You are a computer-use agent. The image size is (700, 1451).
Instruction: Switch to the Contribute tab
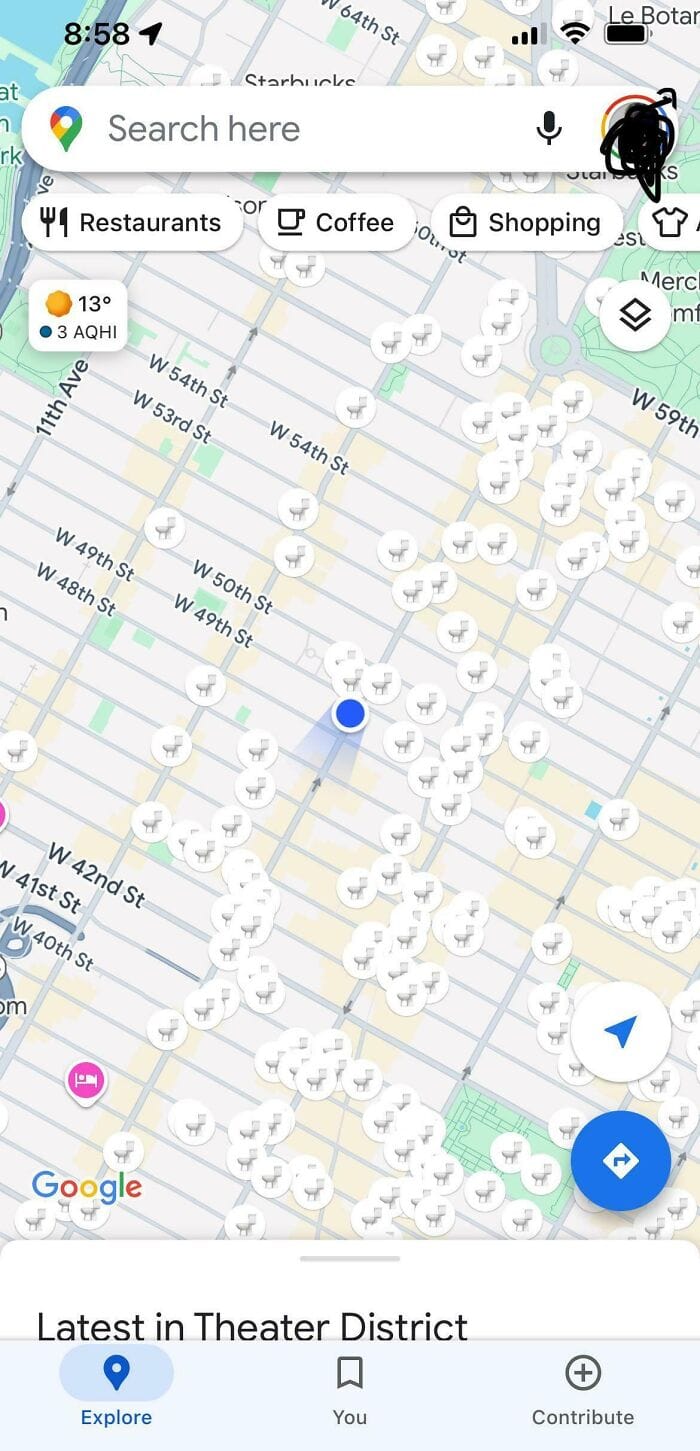pyautogui.click(x=583, y=1390)
